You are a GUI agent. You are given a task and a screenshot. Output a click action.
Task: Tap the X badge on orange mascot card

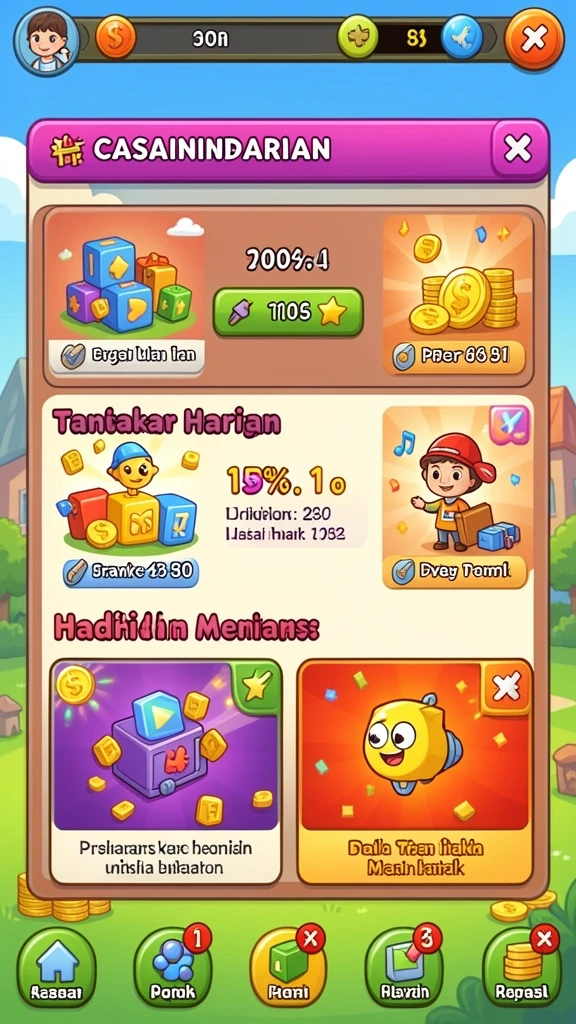pyautogui.click(x=506, y=688)
